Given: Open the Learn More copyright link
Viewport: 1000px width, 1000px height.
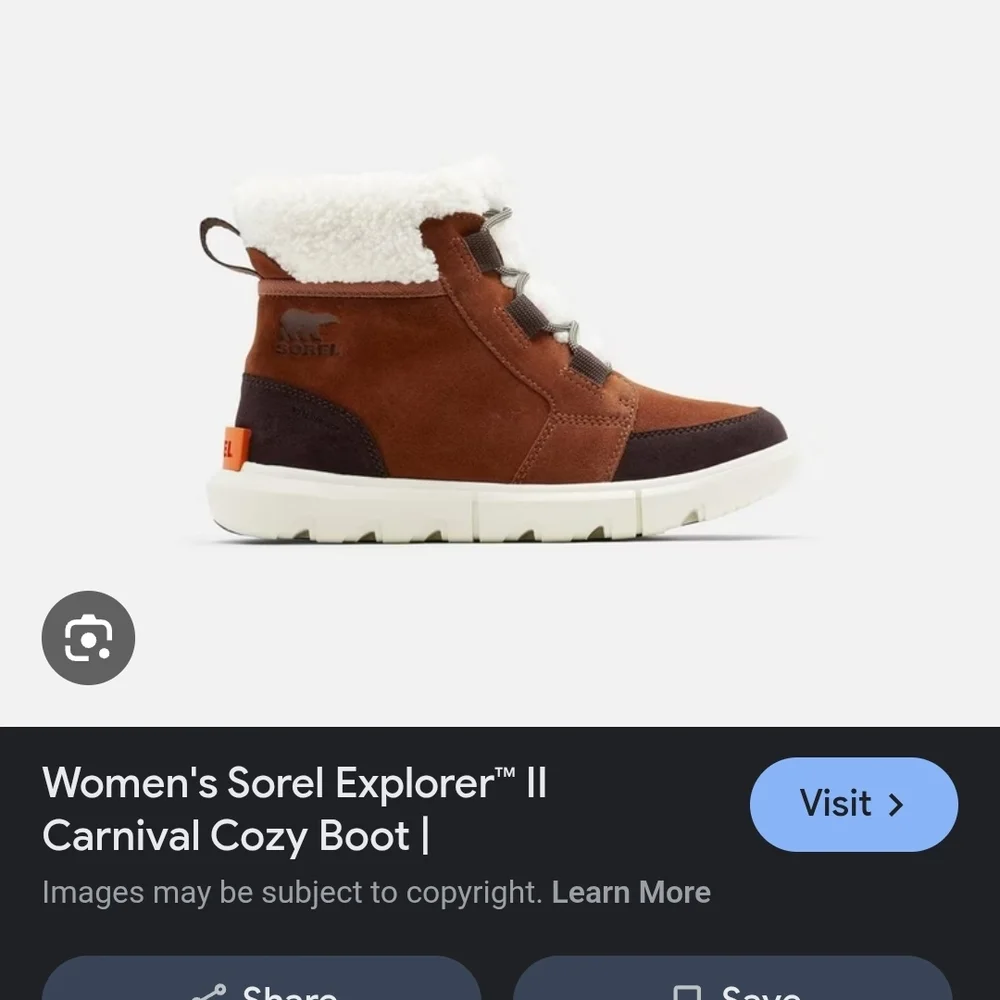Looking at the screenshot, I should (x=631, y=892).
